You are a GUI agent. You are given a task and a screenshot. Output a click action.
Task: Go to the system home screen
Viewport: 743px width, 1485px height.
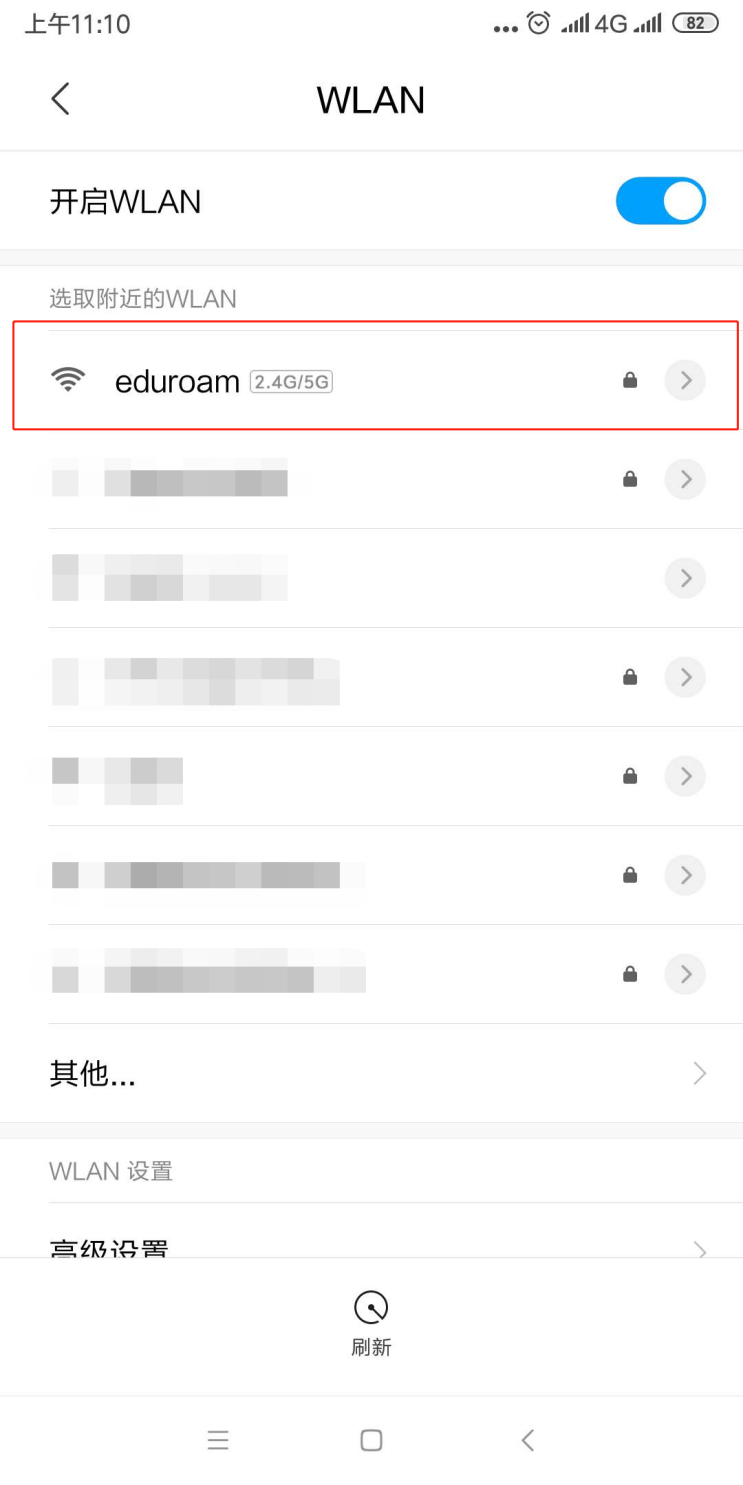tap(371, 1440)
